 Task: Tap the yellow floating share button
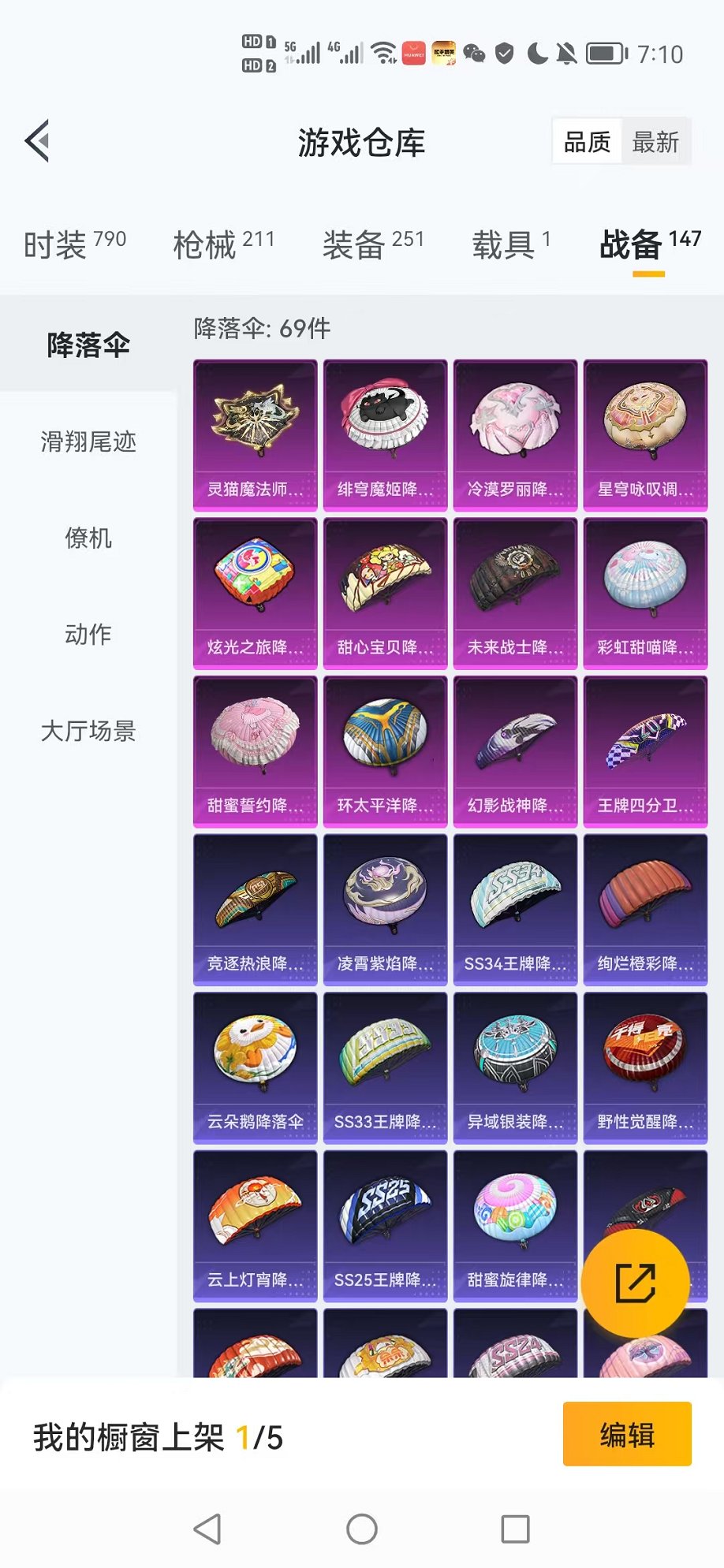coord(635,1283)
